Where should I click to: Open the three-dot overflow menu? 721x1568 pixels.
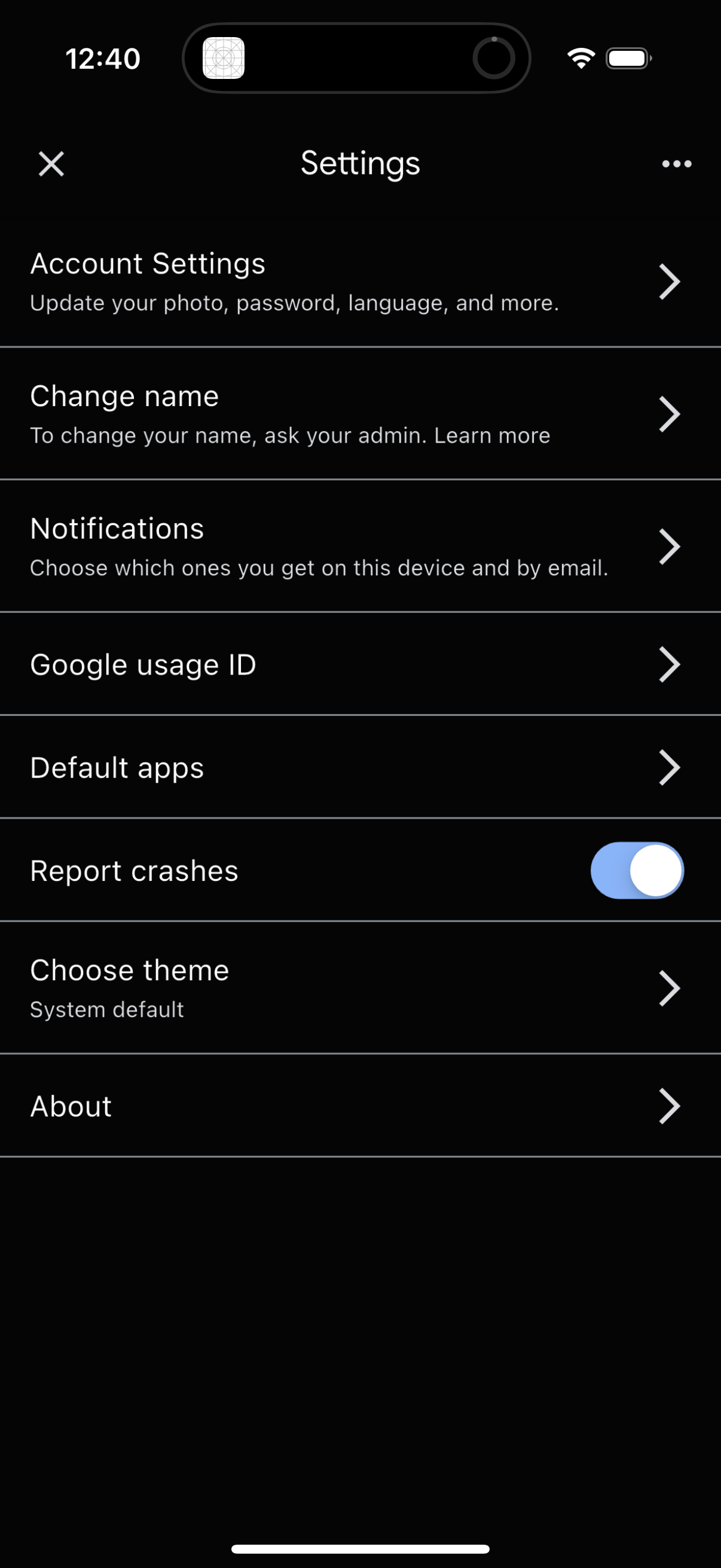click(676, 163)
